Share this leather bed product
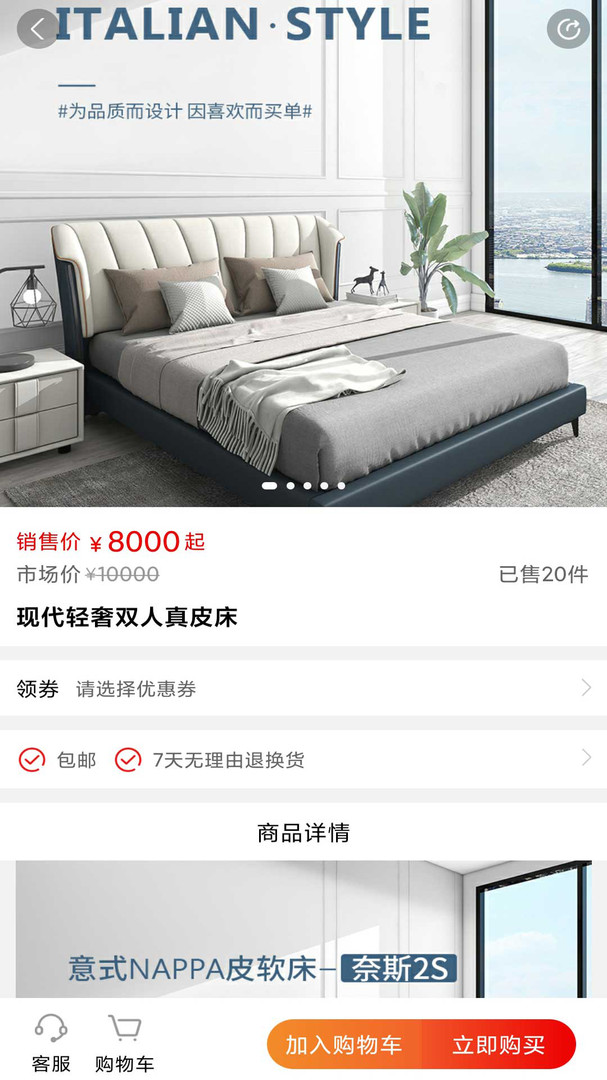 tap(568, 29)
